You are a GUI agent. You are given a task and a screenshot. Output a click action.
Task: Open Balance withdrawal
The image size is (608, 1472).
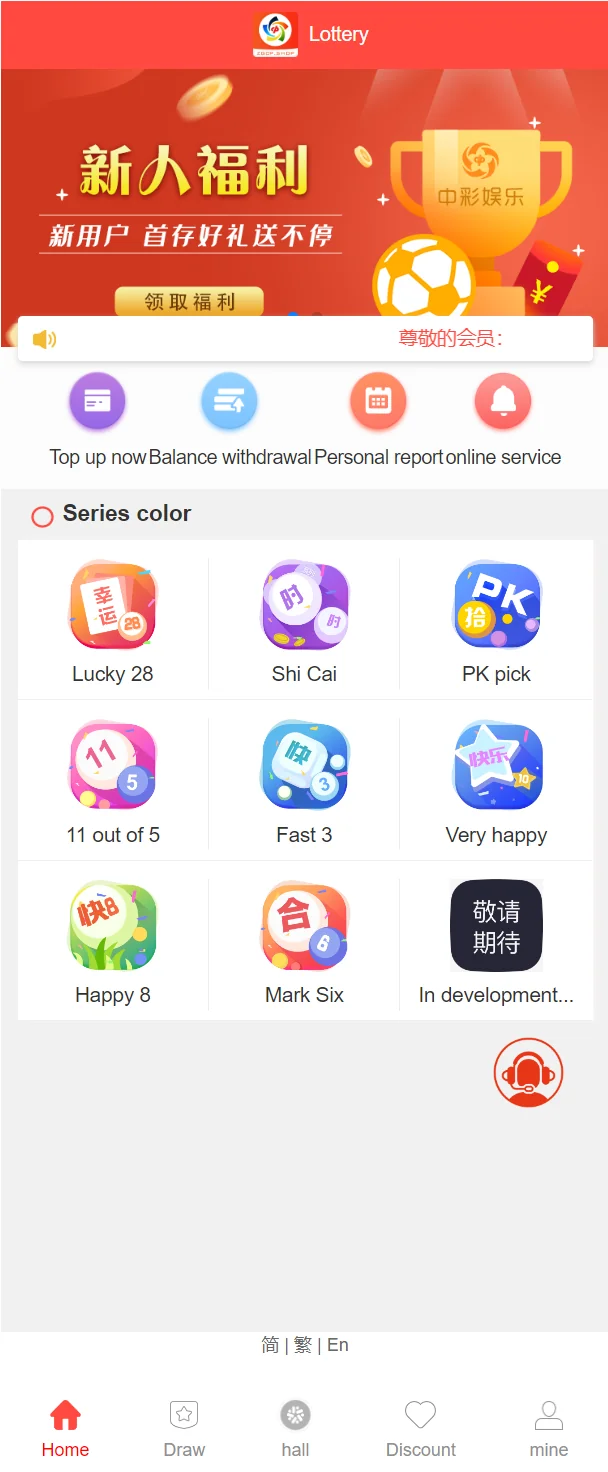coord(229,402)
